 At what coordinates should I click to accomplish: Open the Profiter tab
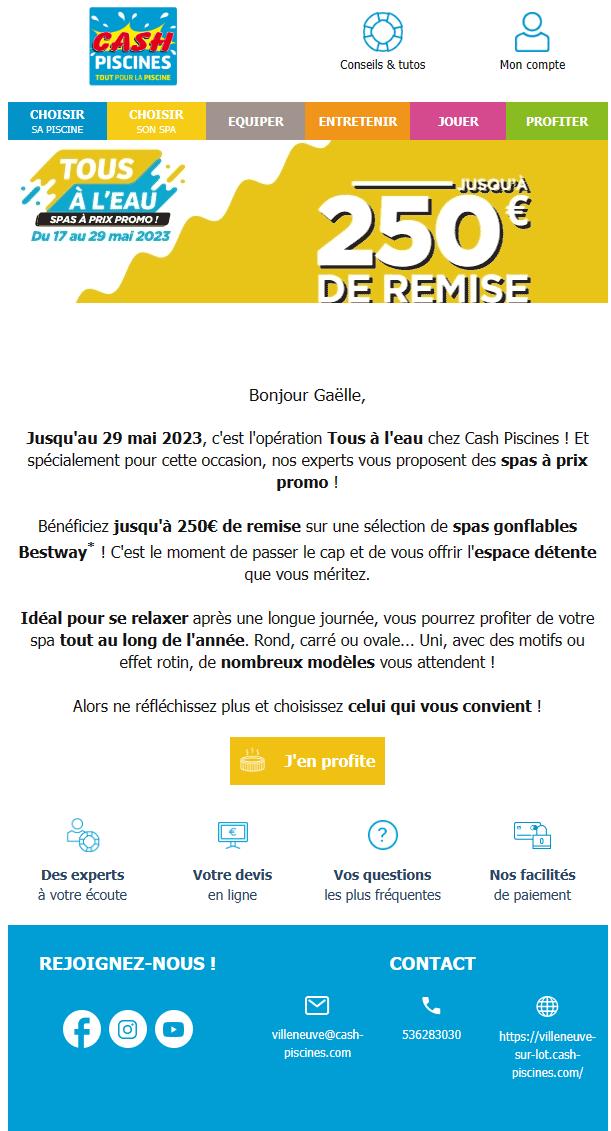coord(557,121)
